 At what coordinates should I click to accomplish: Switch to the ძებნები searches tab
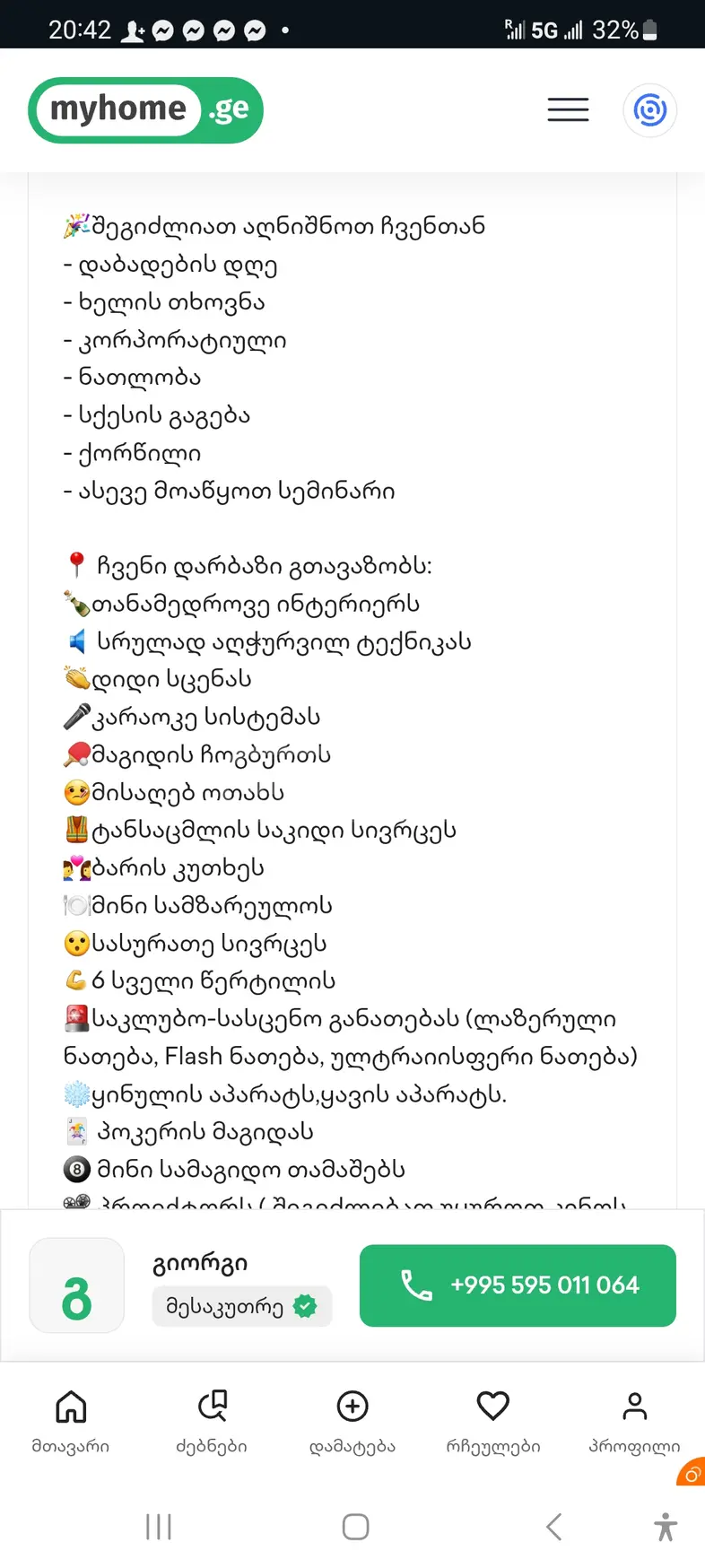tap(212, 1420)
